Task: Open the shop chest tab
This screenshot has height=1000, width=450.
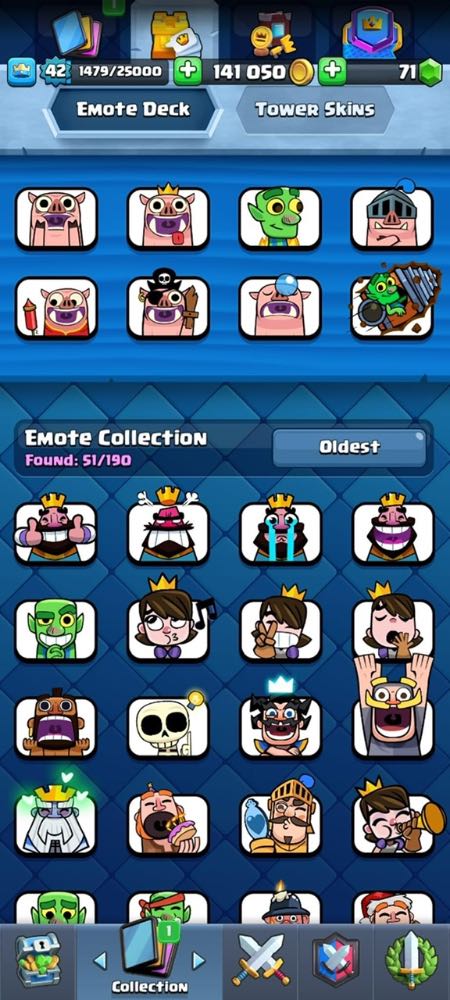Action: [37, 961]
